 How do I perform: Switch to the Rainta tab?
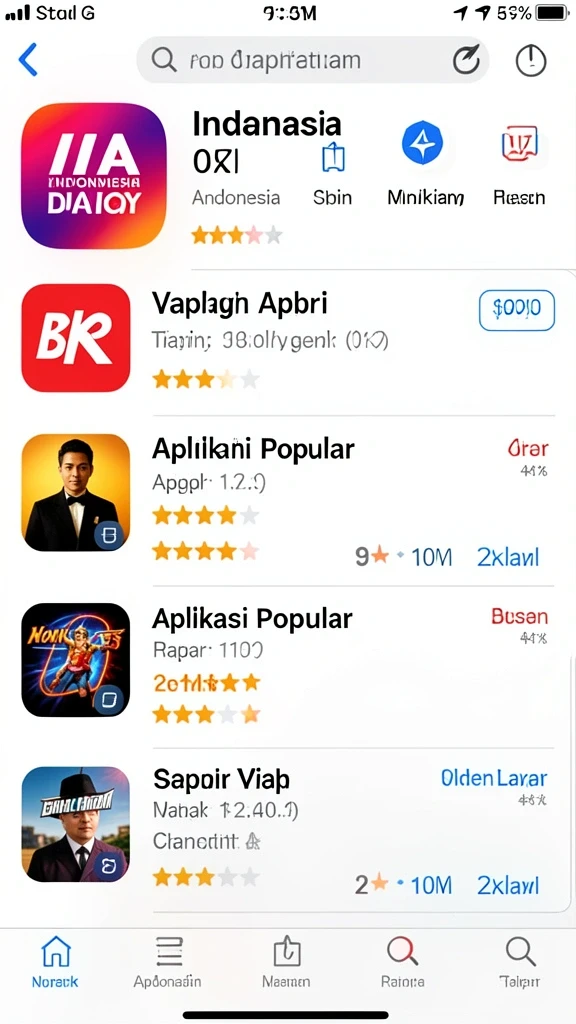click(402, 961)
